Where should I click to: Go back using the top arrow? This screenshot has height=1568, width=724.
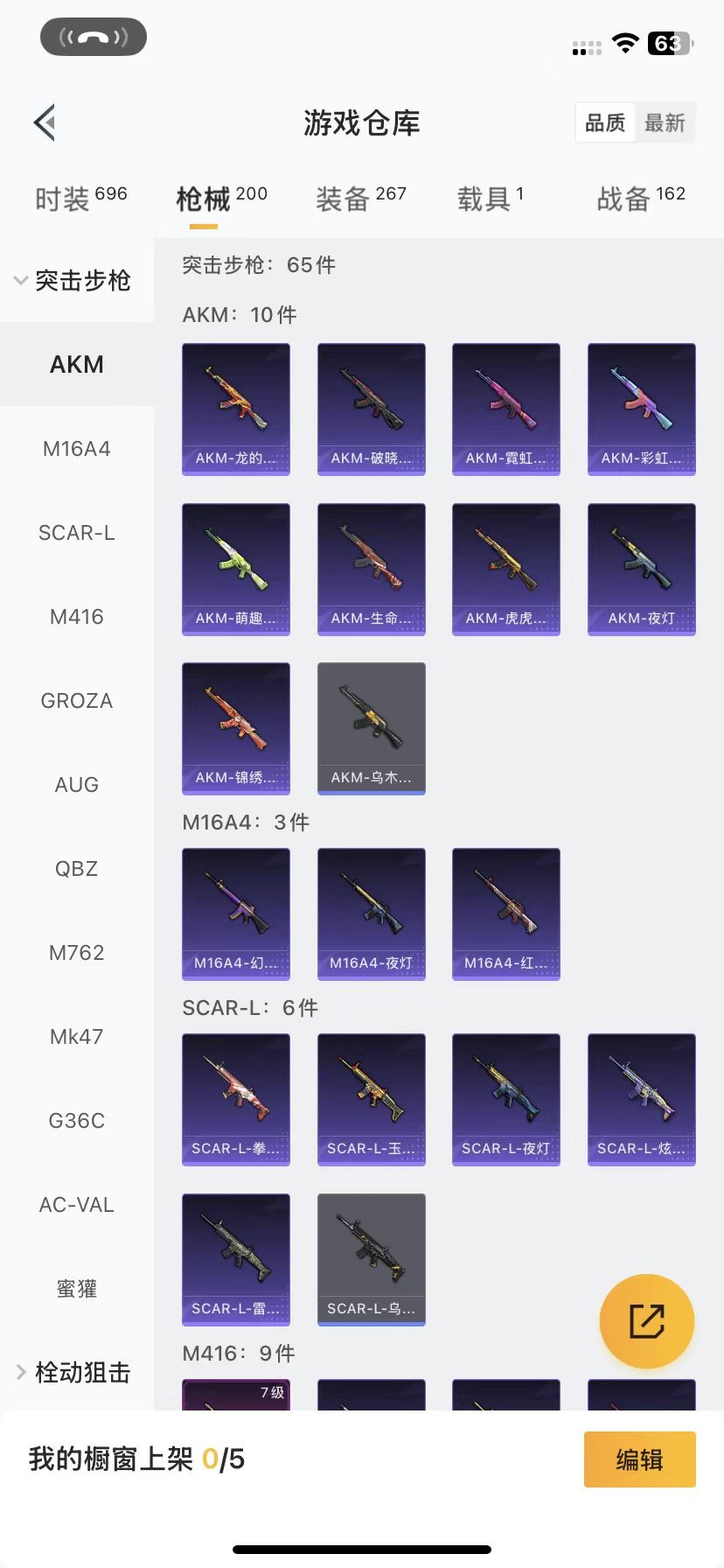pos(45,122)
